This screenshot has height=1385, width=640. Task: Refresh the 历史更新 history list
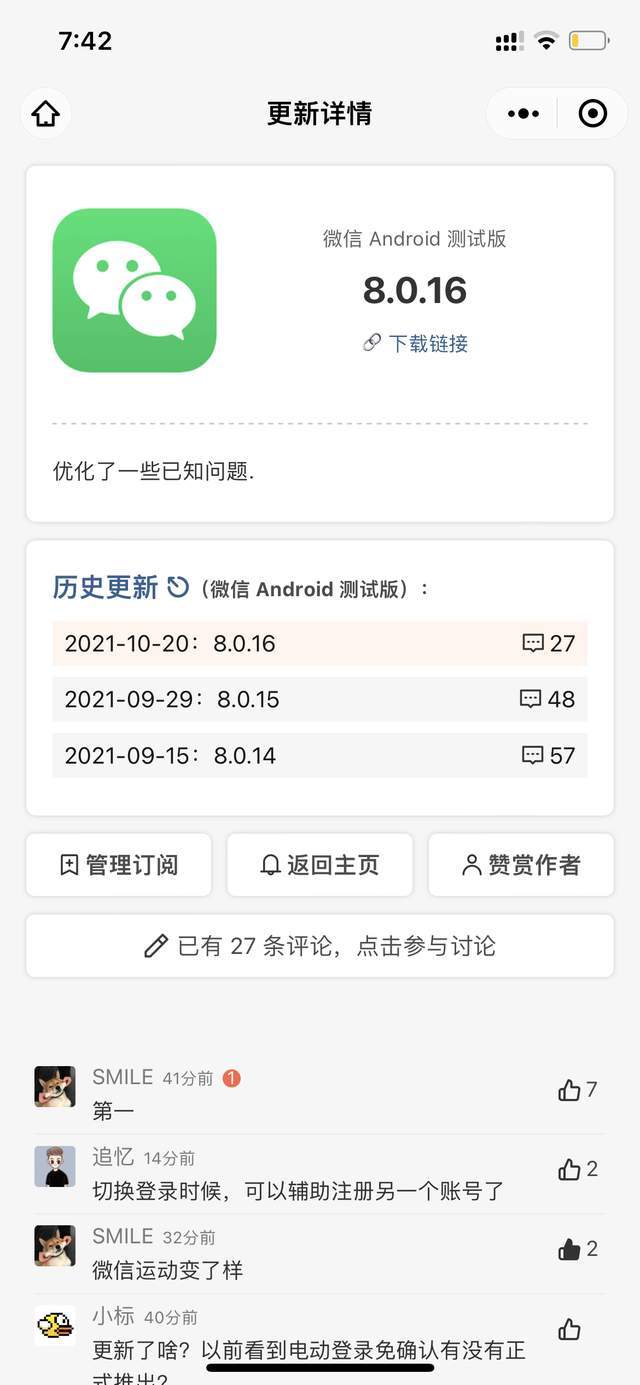pos(178,587)
